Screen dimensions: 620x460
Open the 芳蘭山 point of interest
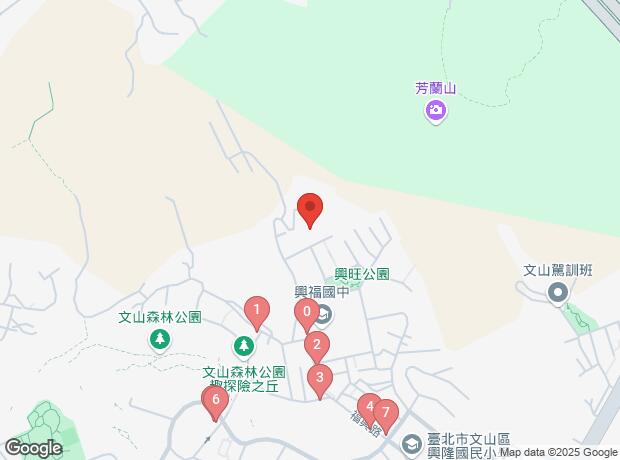click(x=436, y=110)
